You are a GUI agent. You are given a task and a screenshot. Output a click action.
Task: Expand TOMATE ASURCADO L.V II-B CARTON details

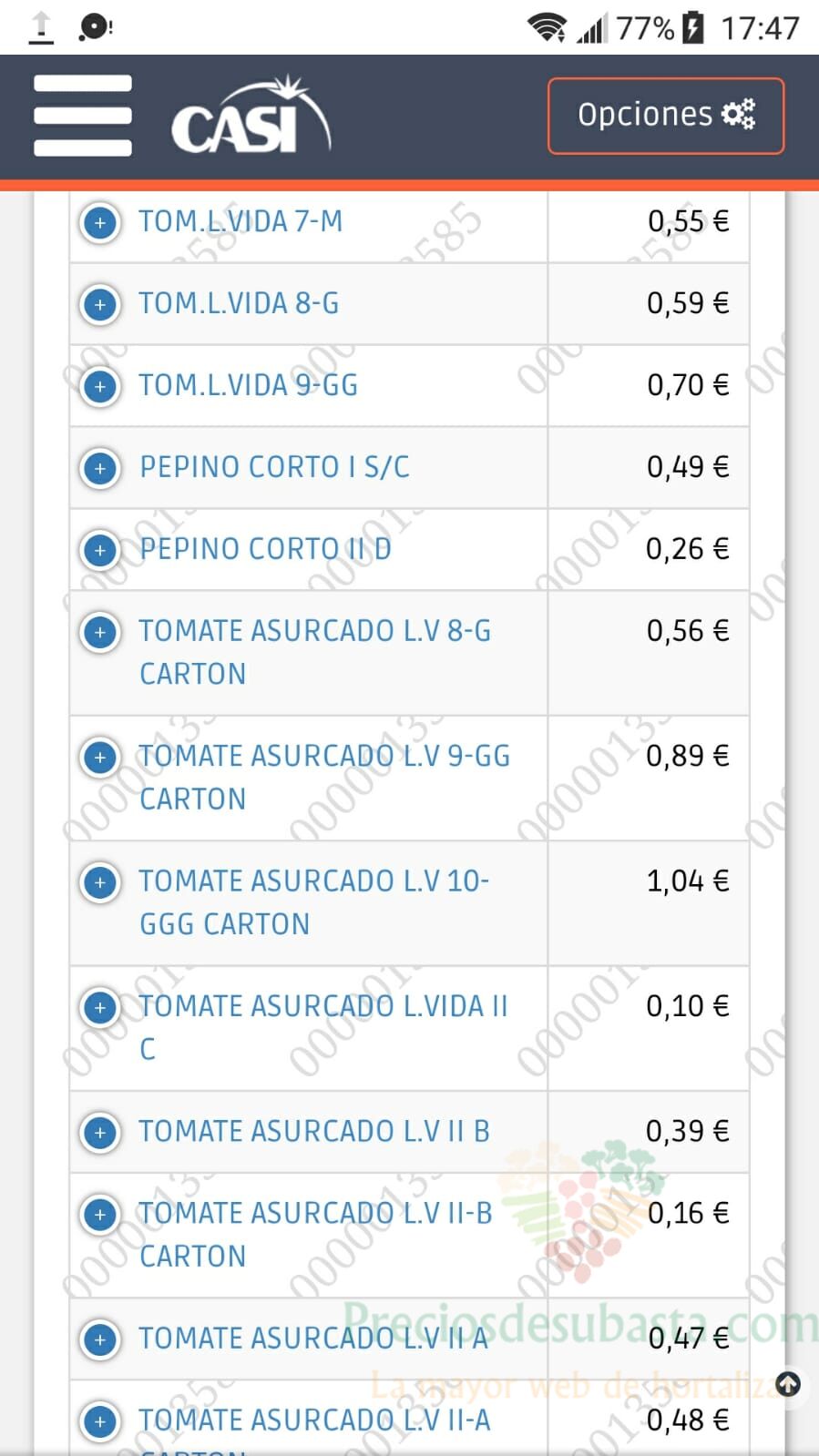point(100,1214)
